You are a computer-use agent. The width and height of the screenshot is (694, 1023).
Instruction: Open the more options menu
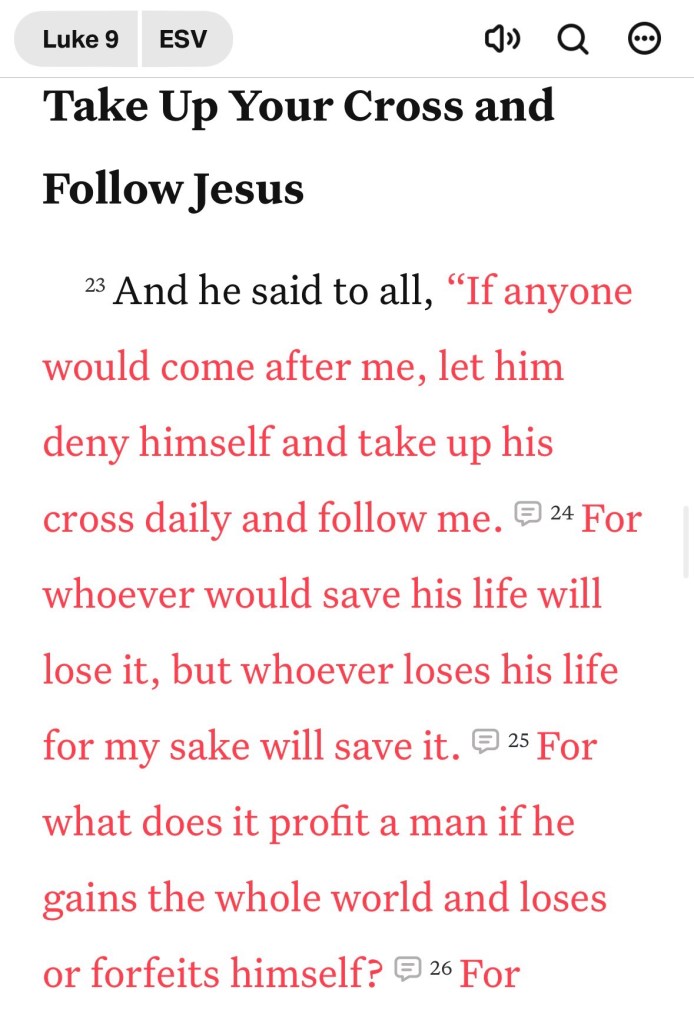coord(644,40)
